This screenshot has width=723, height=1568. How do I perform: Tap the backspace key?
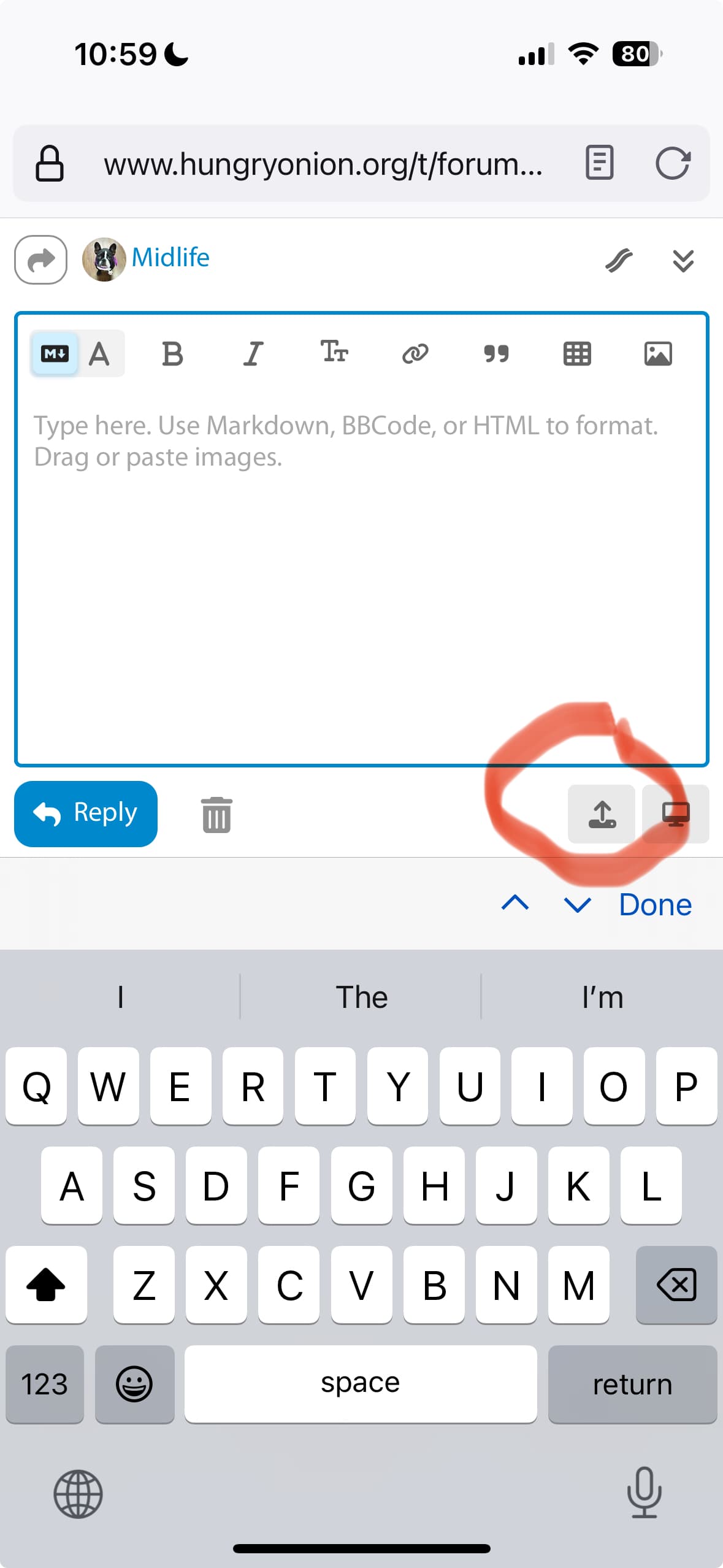tap(676, 1285)
